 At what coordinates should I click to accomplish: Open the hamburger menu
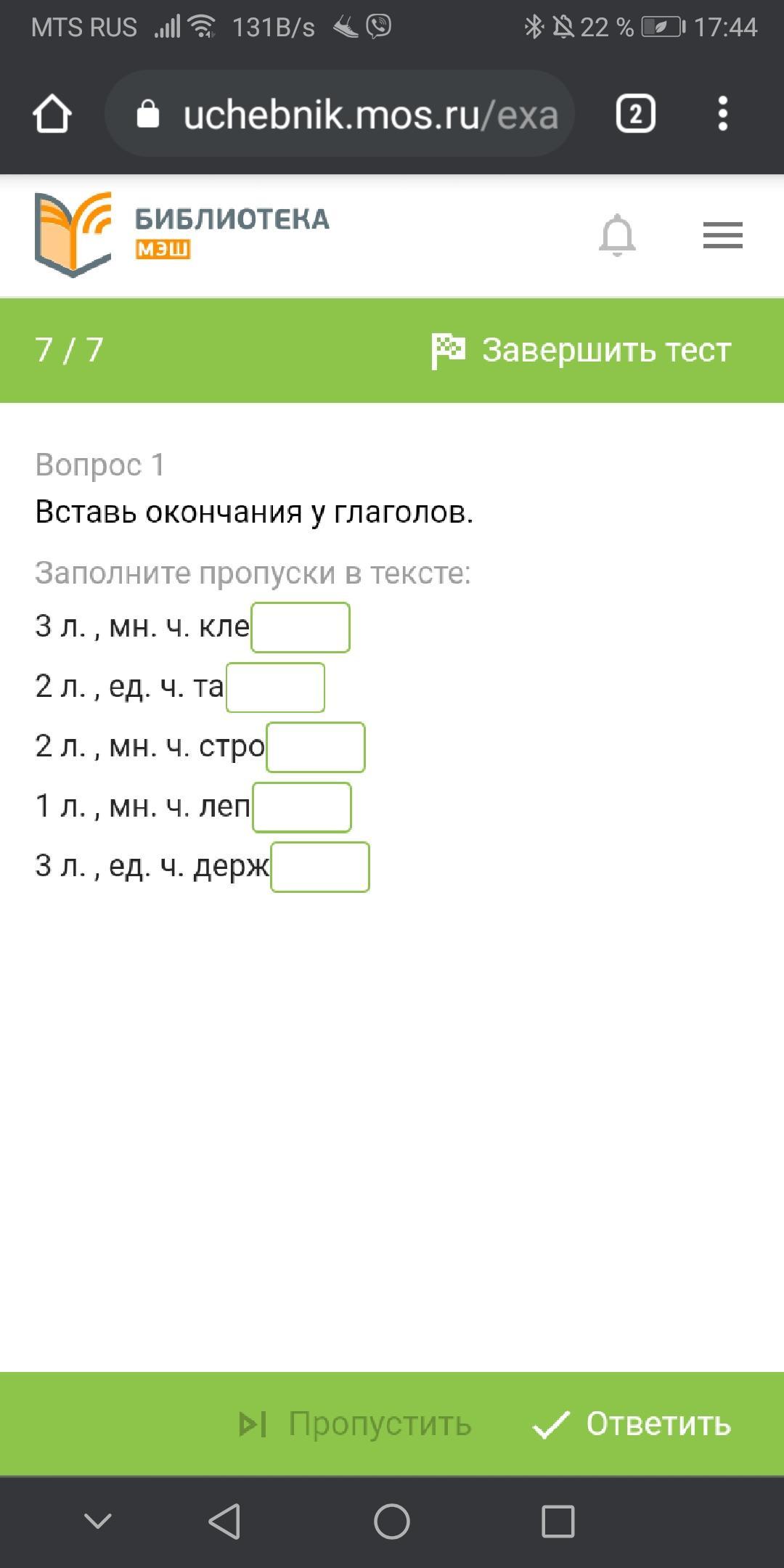pos(722,235)
